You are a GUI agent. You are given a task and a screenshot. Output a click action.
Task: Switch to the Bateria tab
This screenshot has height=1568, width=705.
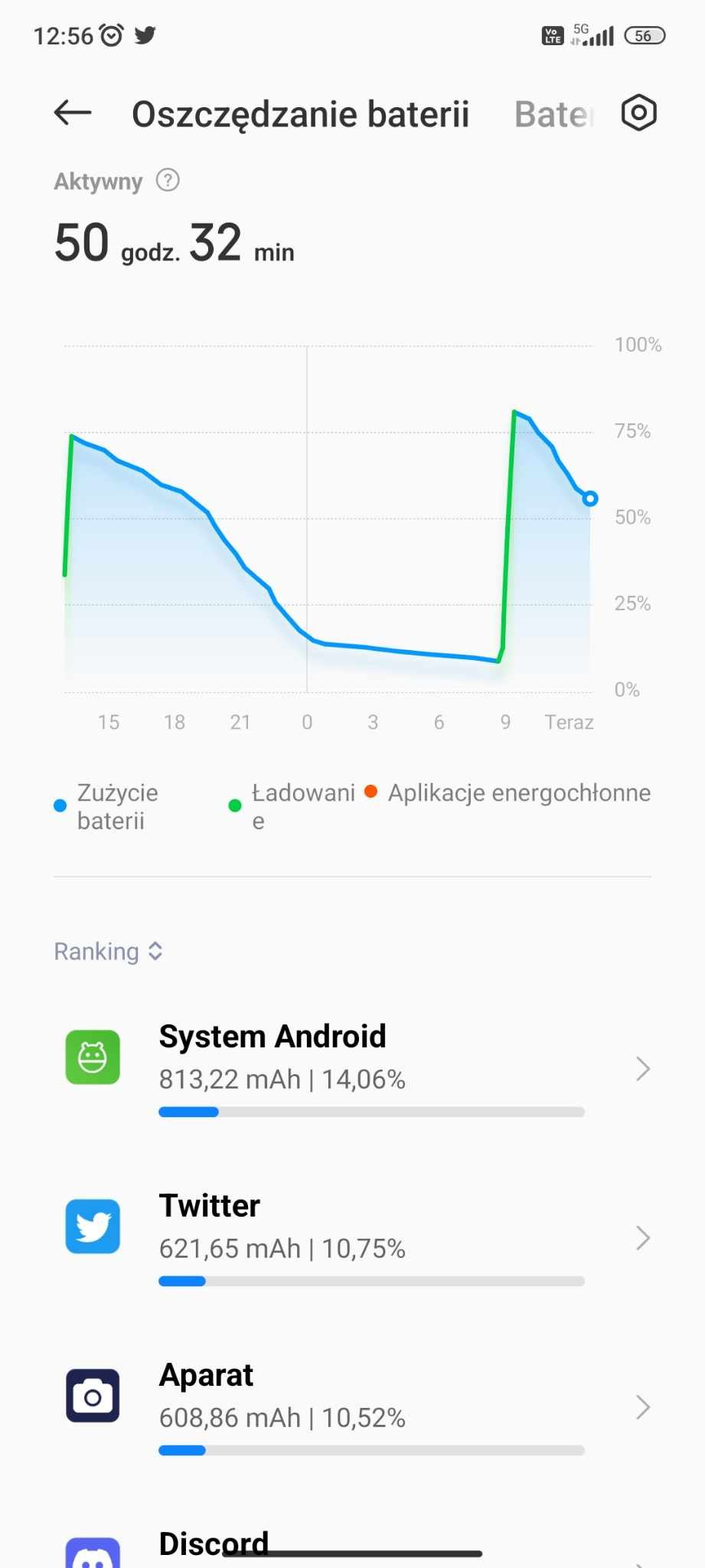pos(554,114)
